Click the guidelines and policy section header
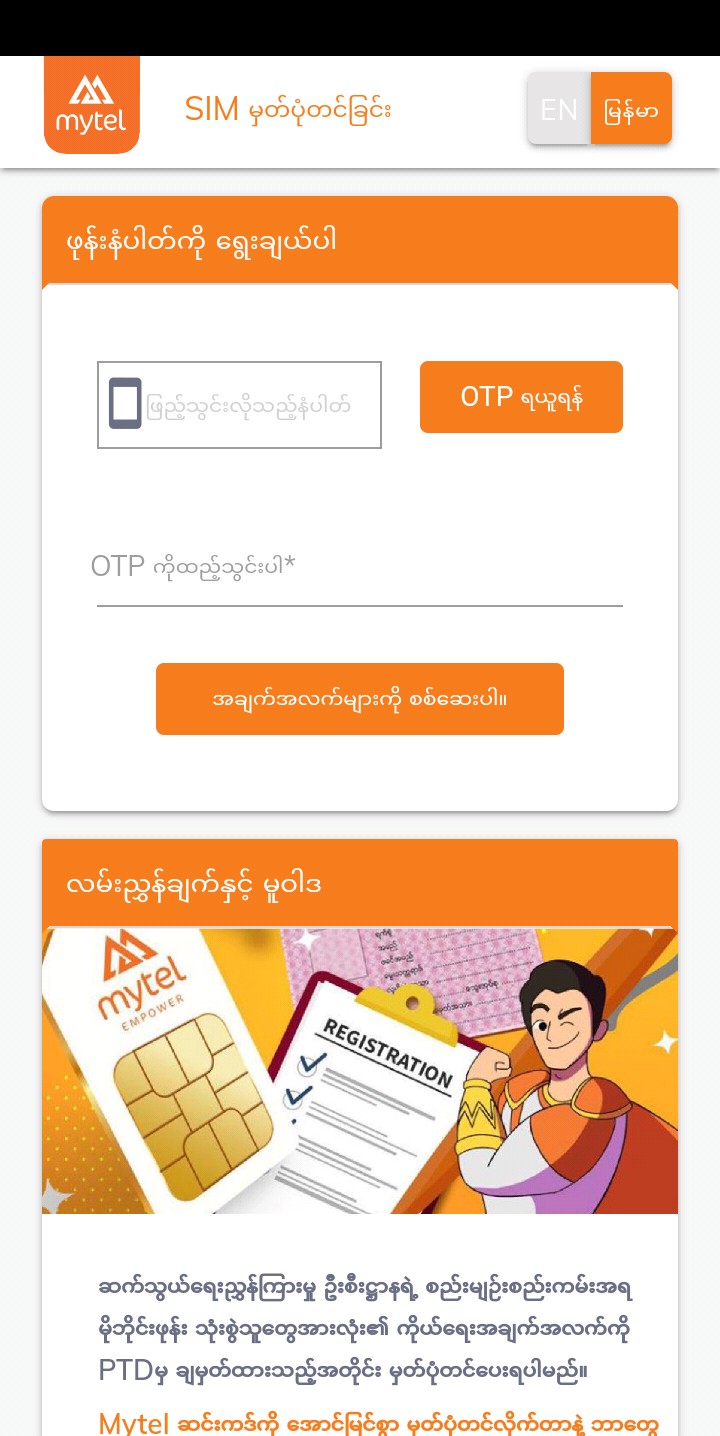720x1436 pixels. click(x=360, y=884)
